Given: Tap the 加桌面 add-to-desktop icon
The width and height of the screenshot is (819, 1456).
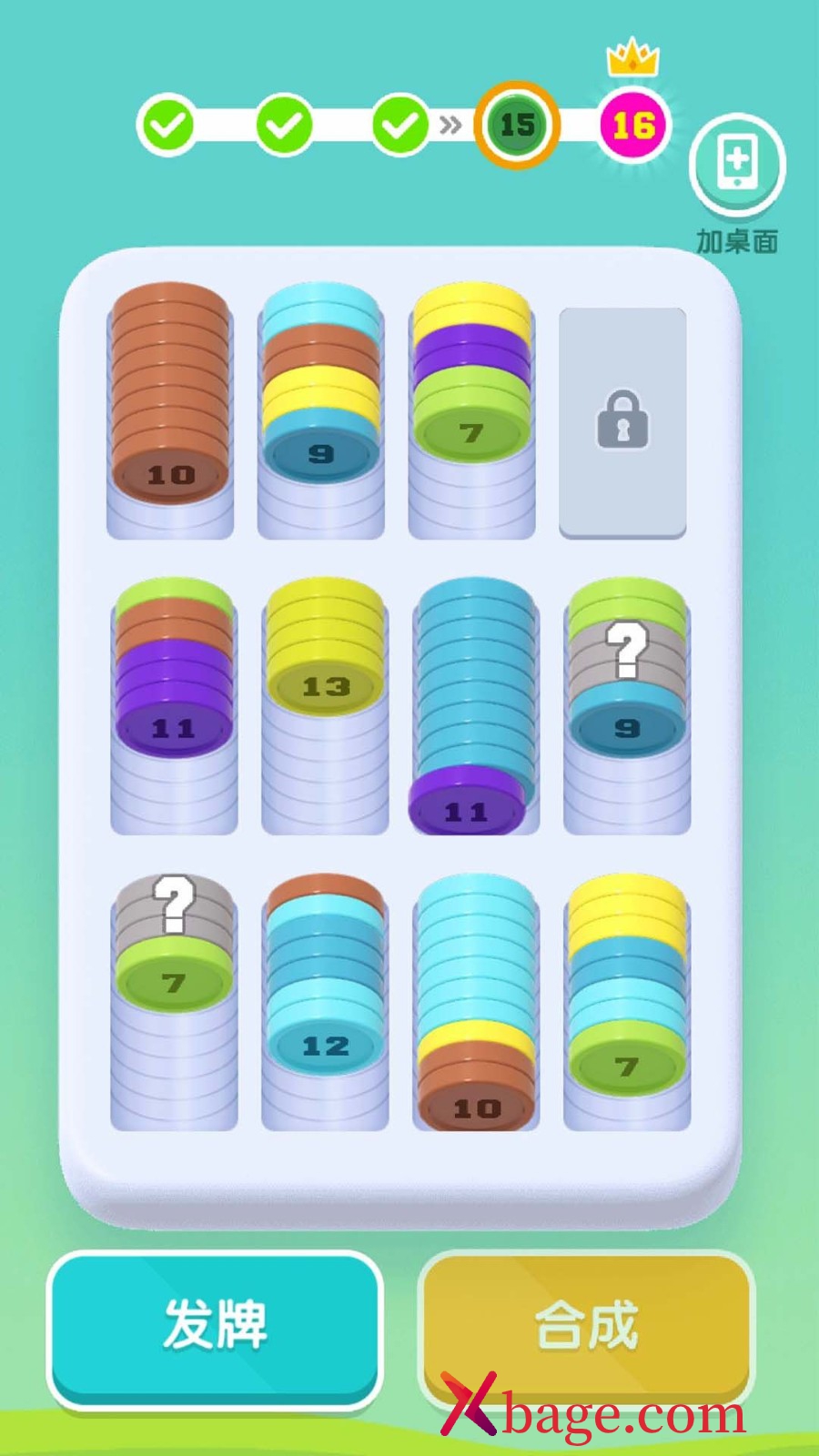Looking at the screenshot, I should 737,165.
